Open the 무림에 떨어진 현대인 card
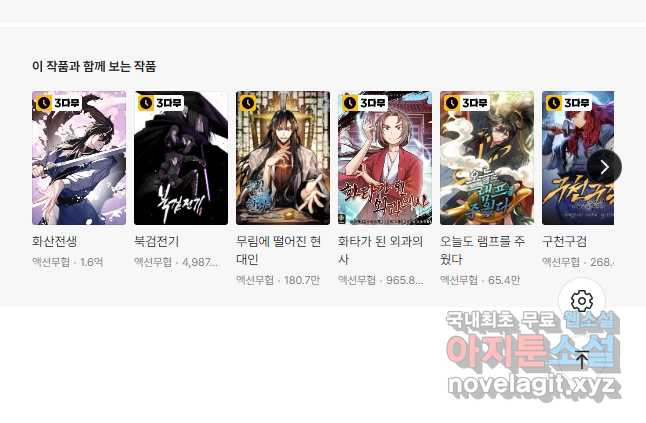 click(x=283, y=158)
